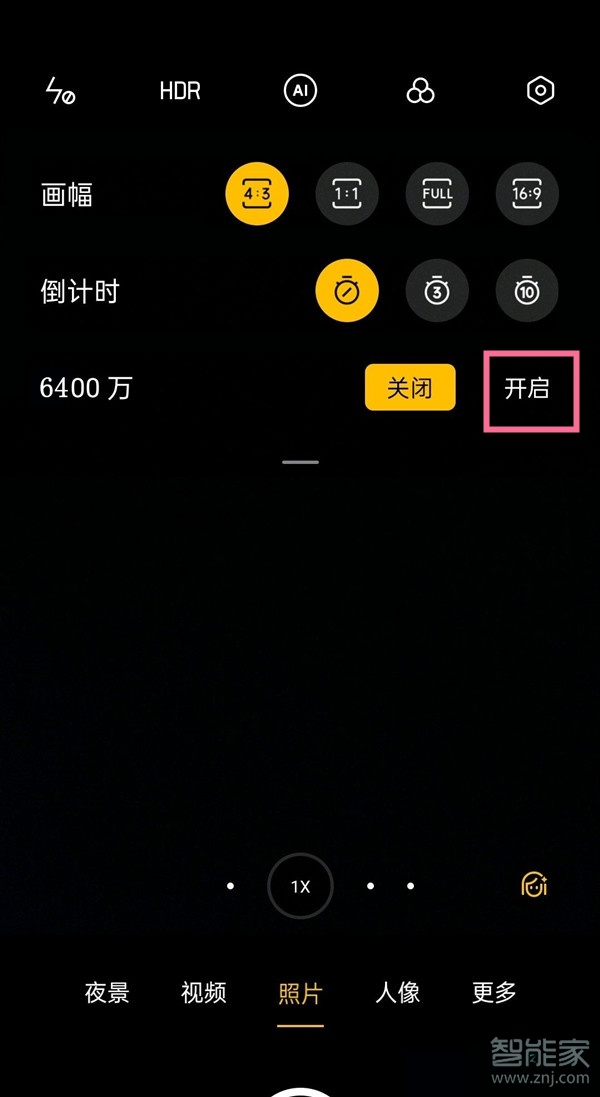Viewport: 600px width, 1097px height.
Task: Tap the 1X zoom button
Action: click(x=300, y=886)
